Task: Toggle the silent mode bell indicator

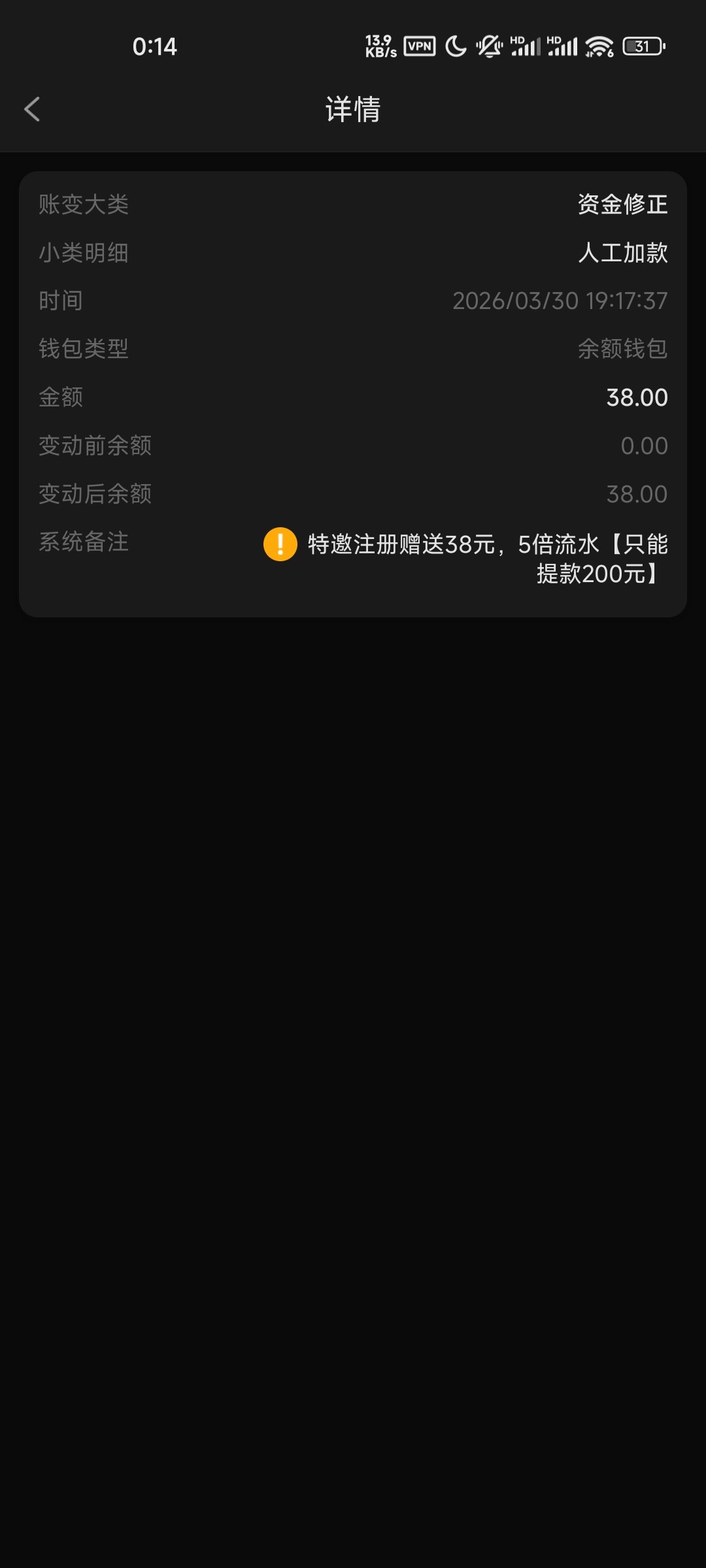Action: 489,46
